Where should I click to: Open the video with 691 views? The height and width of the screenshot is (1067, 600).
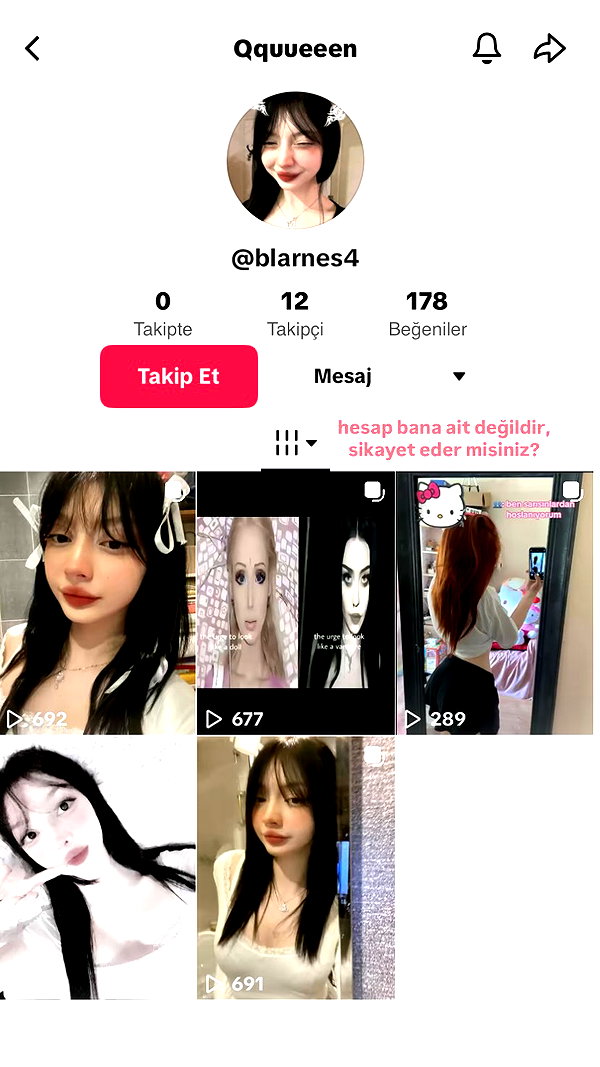click(x=296, y=868)
